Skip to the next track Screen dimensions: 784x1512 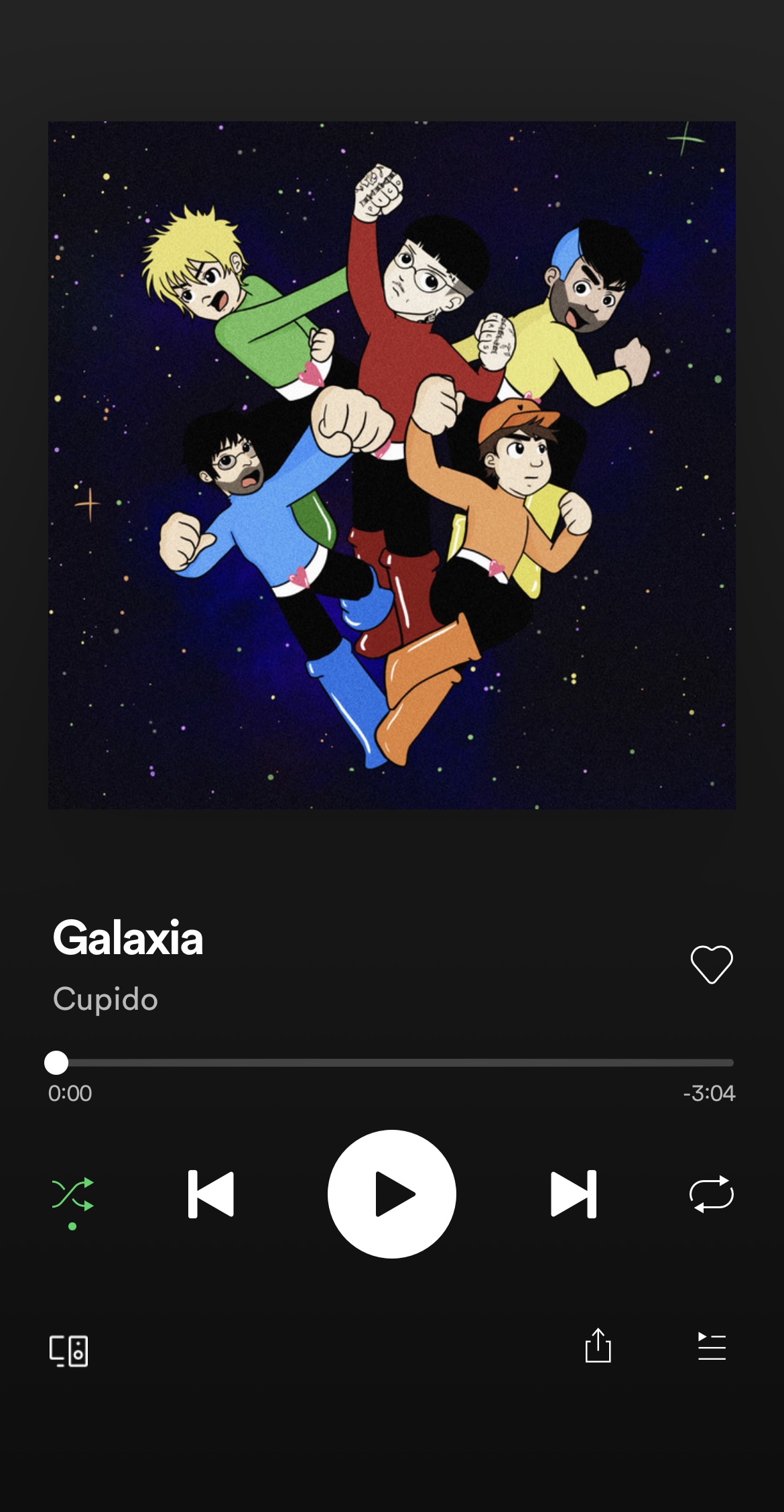[x=574, y=1194]
